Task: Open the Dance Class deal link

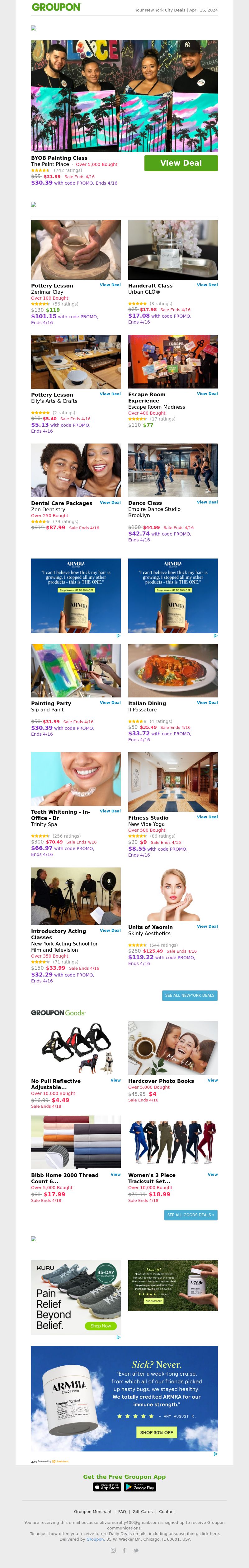Action: click(207, 502)
